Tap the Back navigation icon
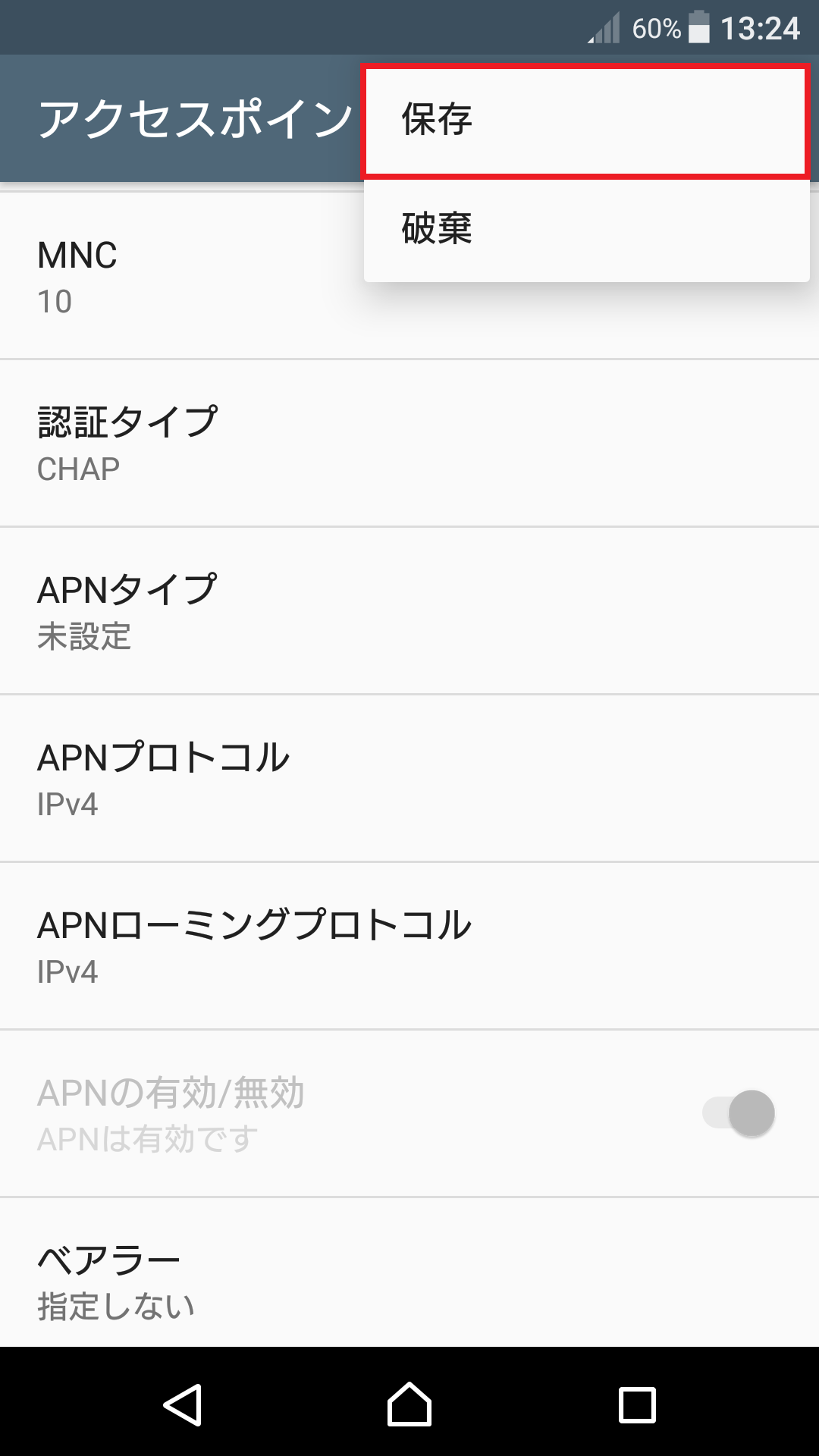 point(184,1404)
